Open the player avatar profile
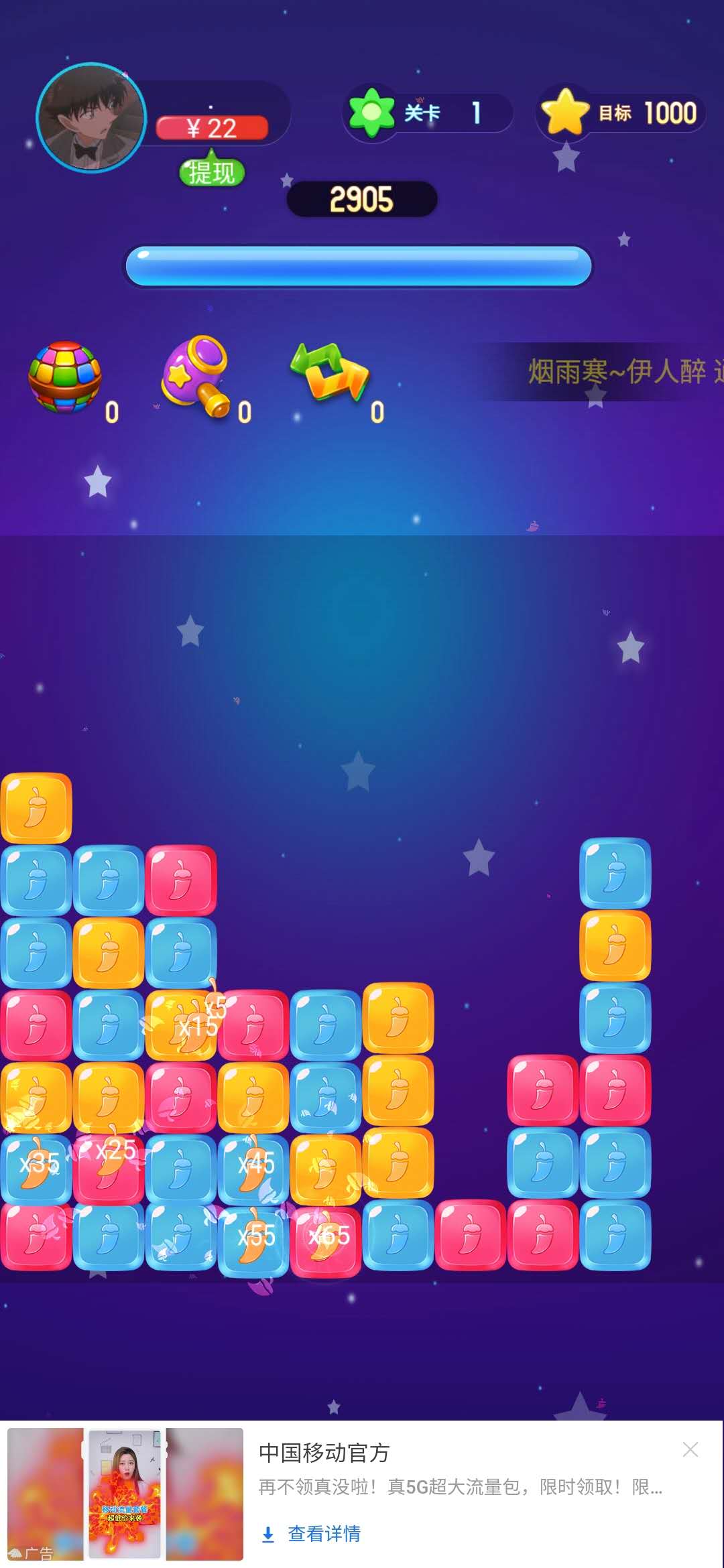This screenshot has width=724, height=1568. point(91,118)
